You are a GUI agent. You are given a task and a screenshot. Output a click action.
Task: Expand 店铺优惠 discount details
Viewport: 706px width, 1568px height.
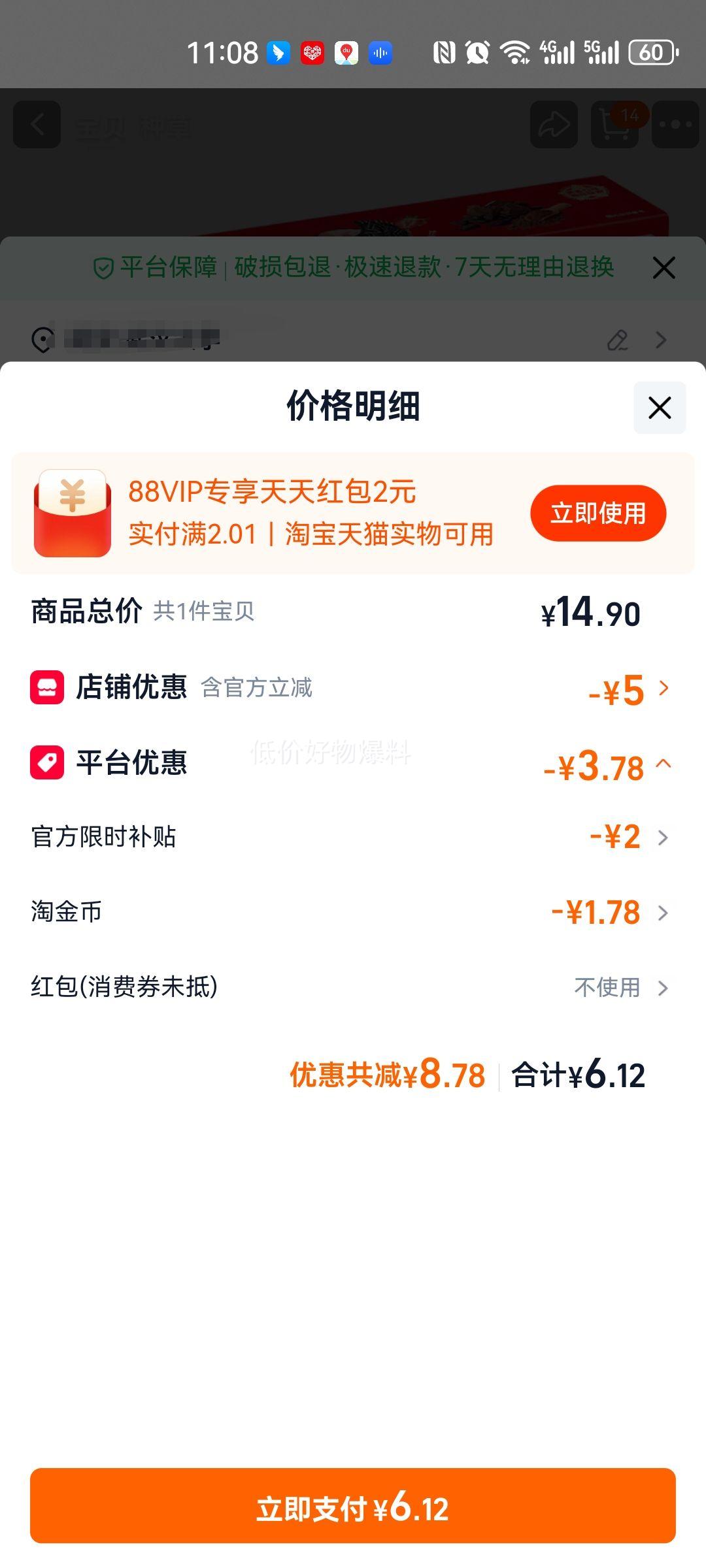point(664,688)
